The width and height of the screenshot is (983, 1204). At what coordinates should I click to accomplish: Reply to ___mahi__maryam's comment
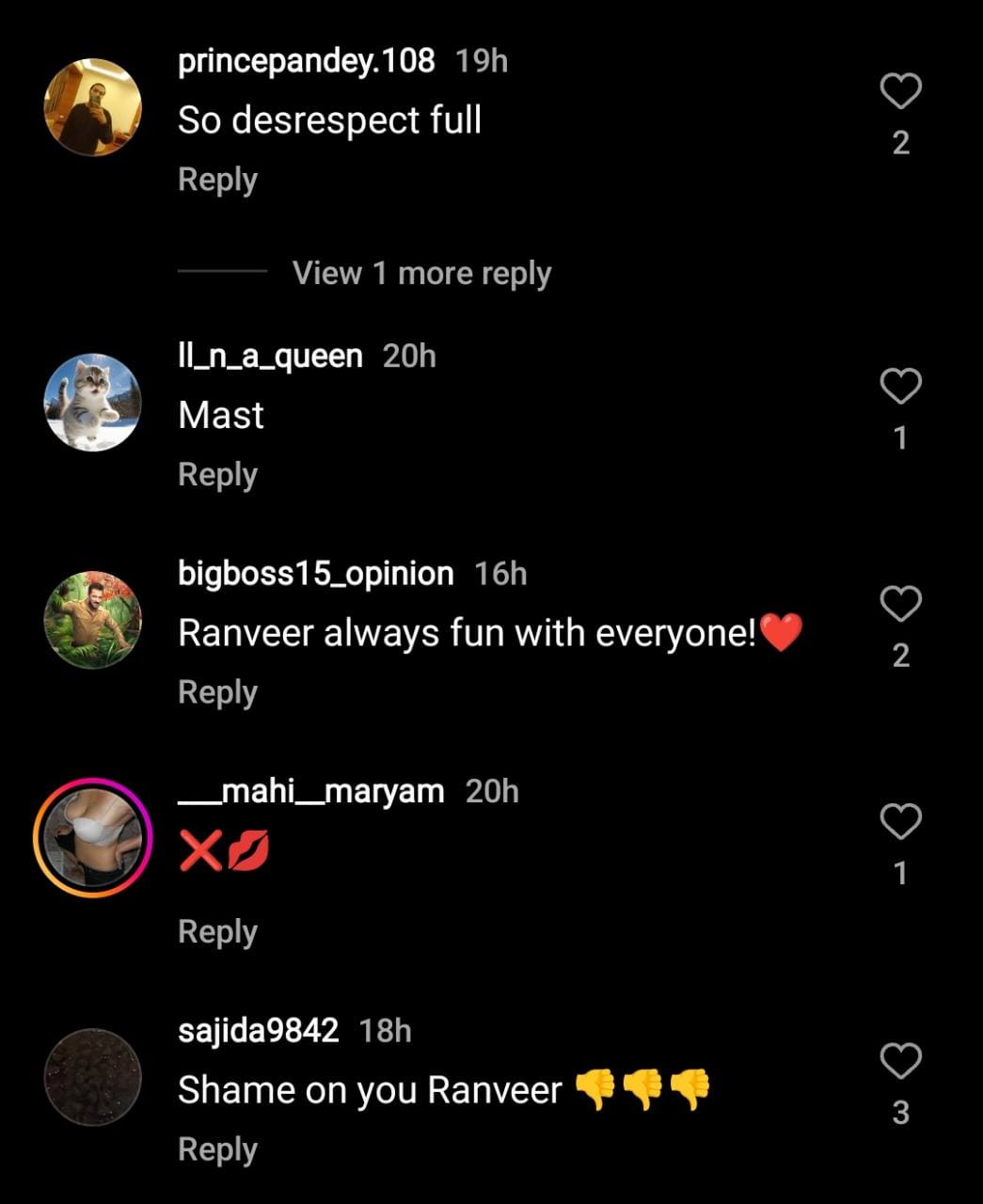(217, 931)
